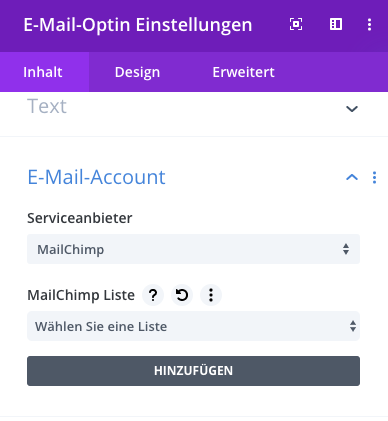Switch to the Design tab
This screenshot has height=421, width=388.
coord(137,72)
